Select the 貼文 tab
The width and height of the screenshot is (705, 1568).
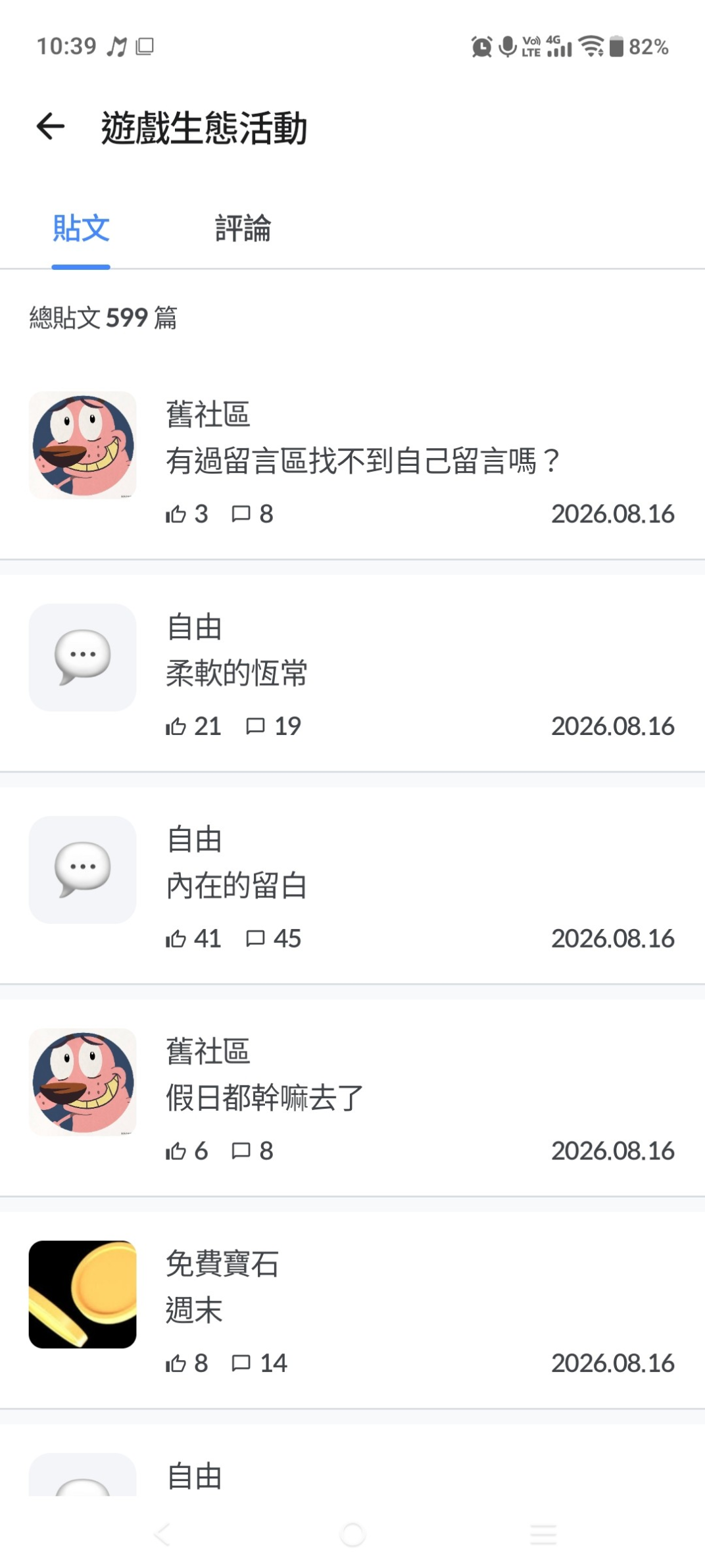point(81,228)
